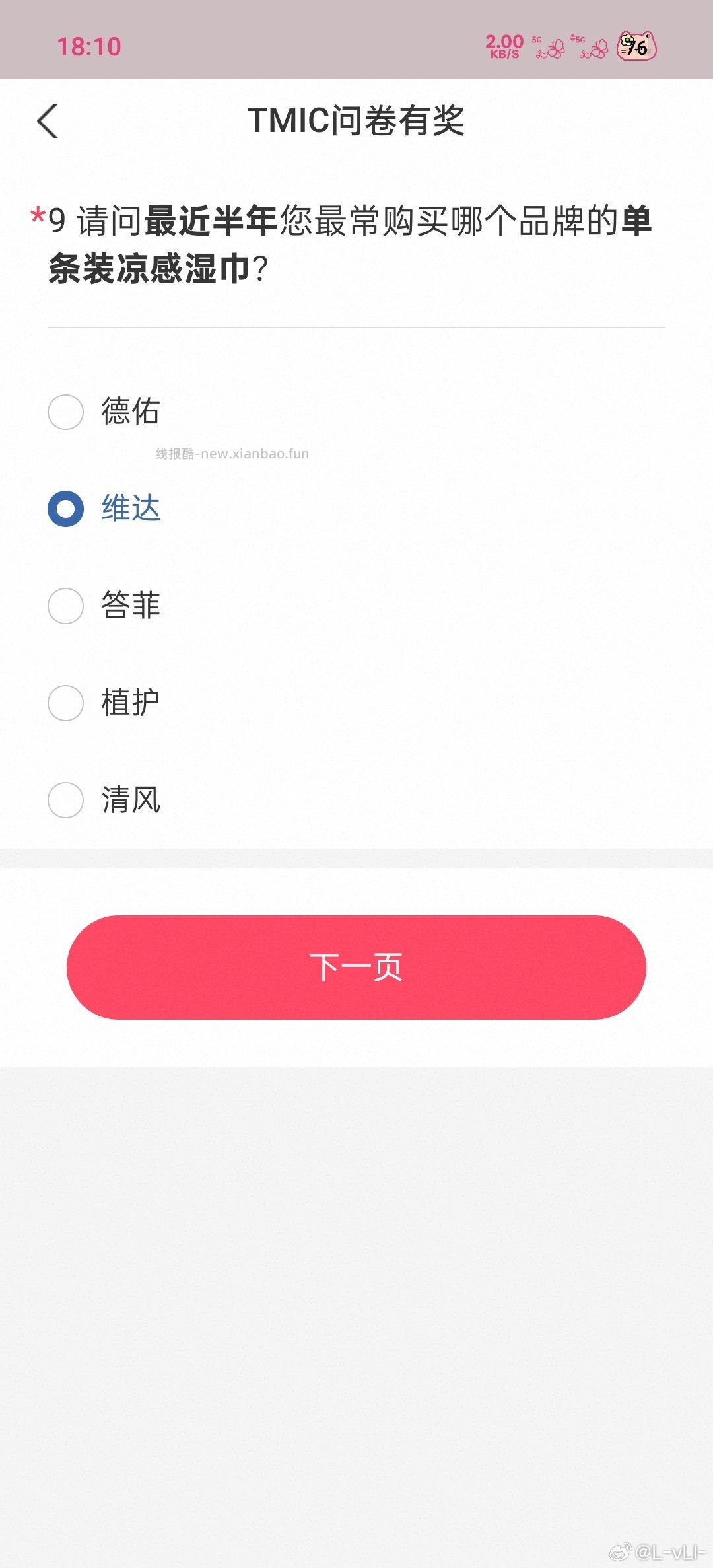Select the 德佑 radio option
Image resolution: width=713 pixels, height=1568 pixels.
pos(65,411)
